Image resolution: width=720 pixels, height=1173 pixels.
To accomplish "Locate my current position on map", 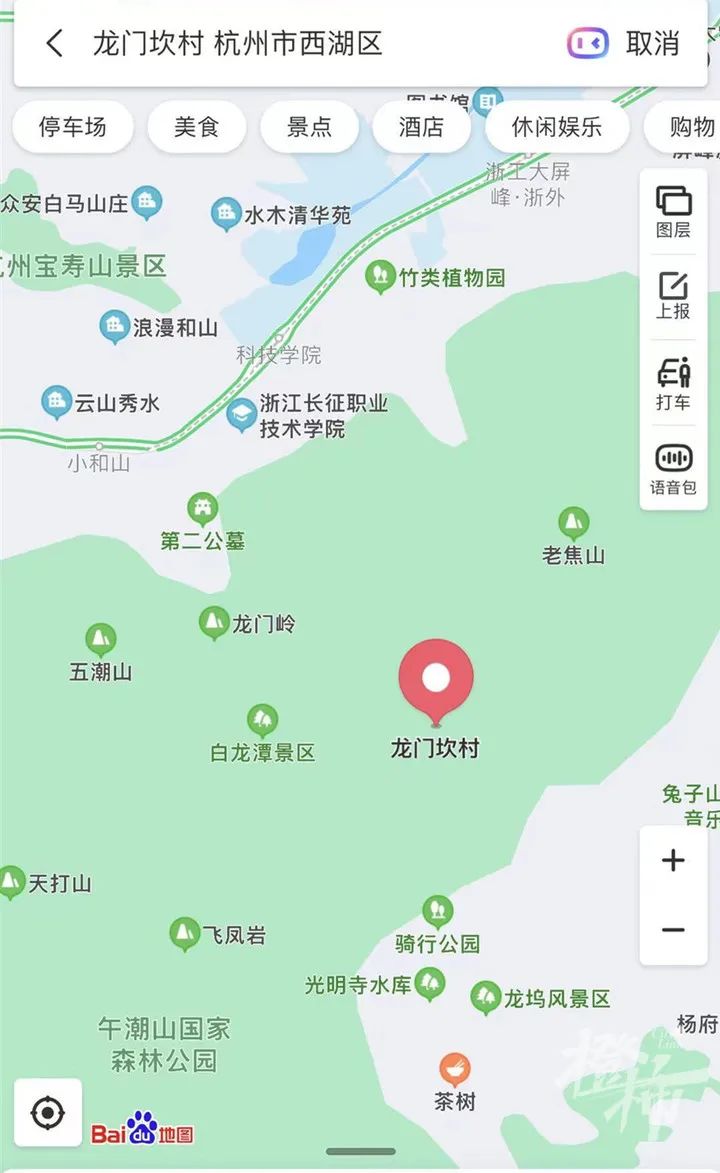I will point(48,1112).
